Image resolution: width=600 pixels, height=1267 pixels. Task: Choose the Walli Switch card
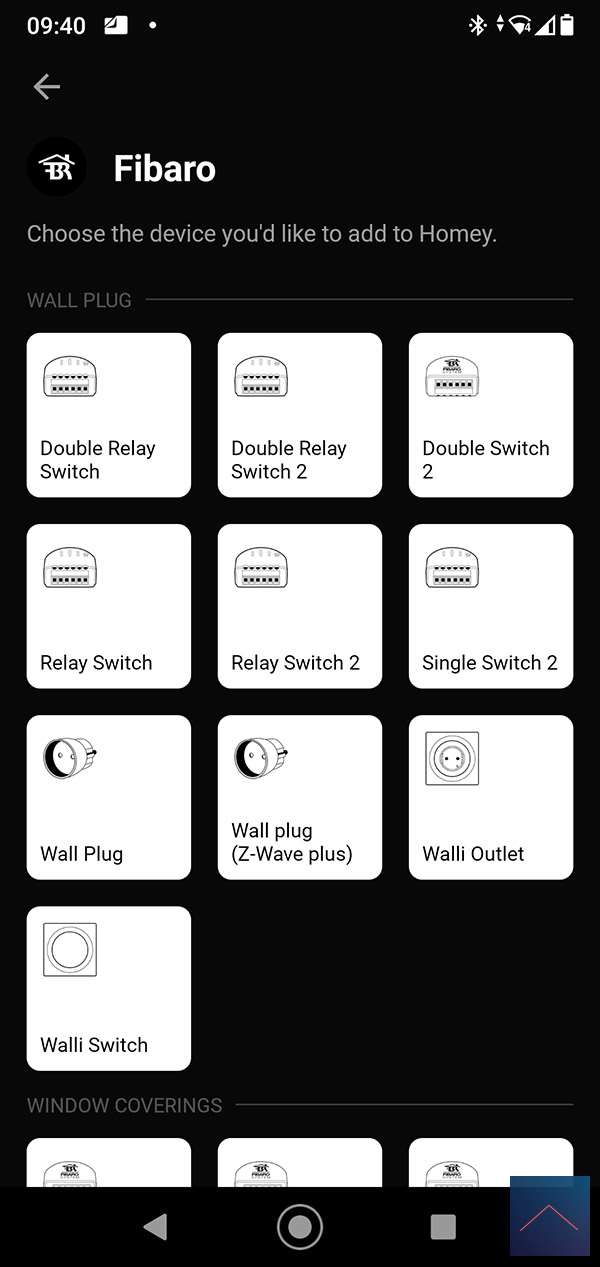click(108, 988)
